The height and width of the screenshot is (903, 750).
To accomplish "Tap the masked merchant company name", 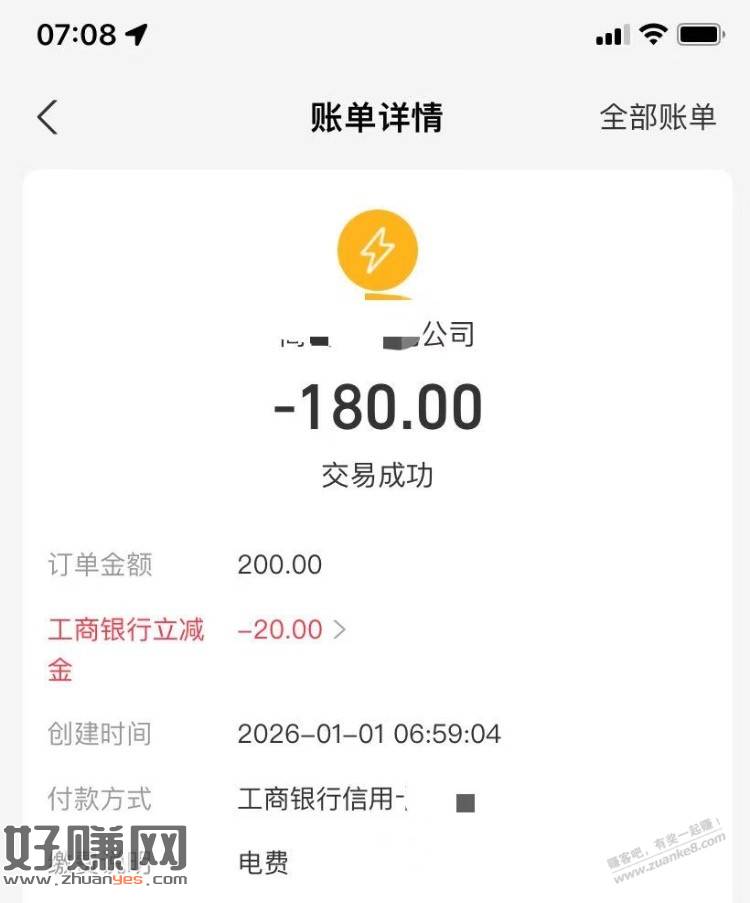I will click(377, 335).
